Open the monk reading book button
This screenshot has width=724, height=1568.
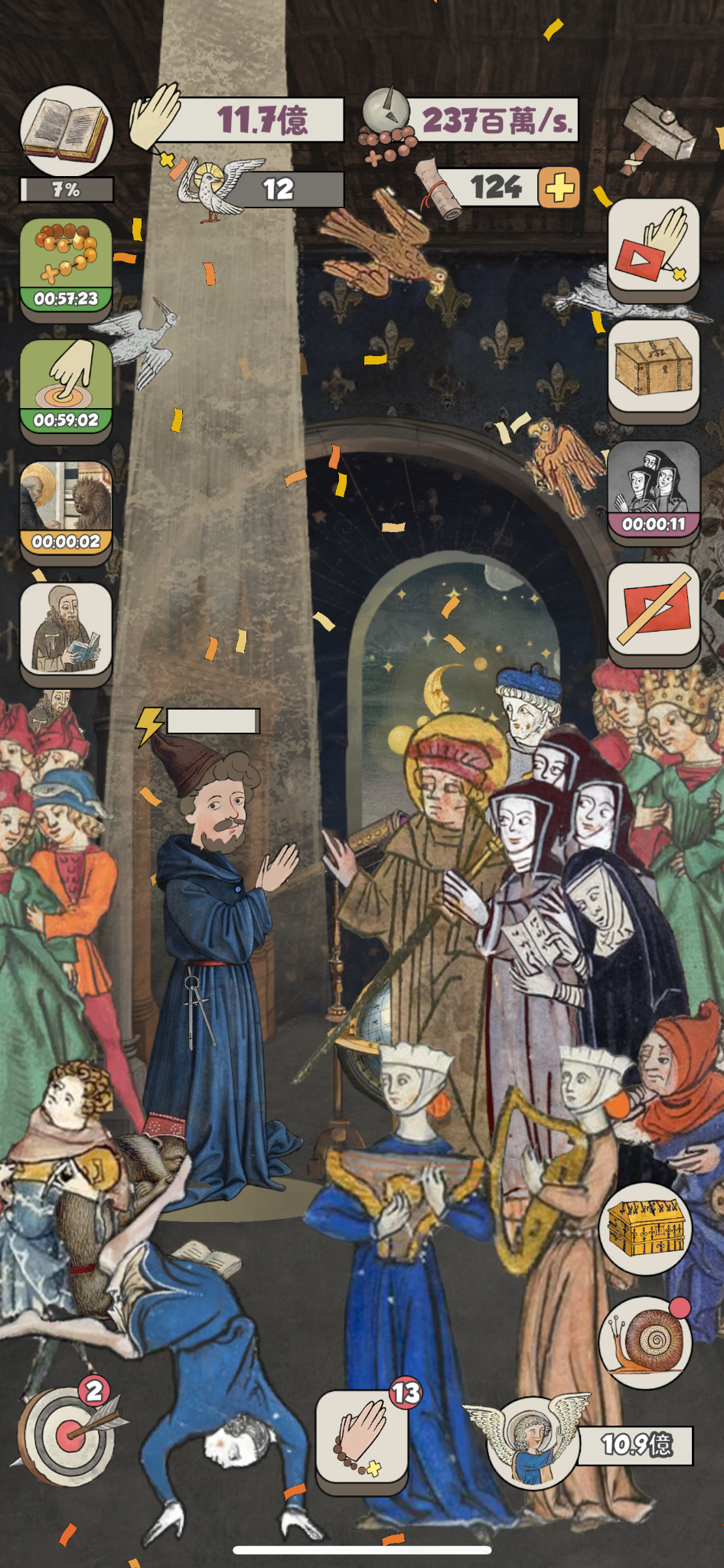click(66, 629)
